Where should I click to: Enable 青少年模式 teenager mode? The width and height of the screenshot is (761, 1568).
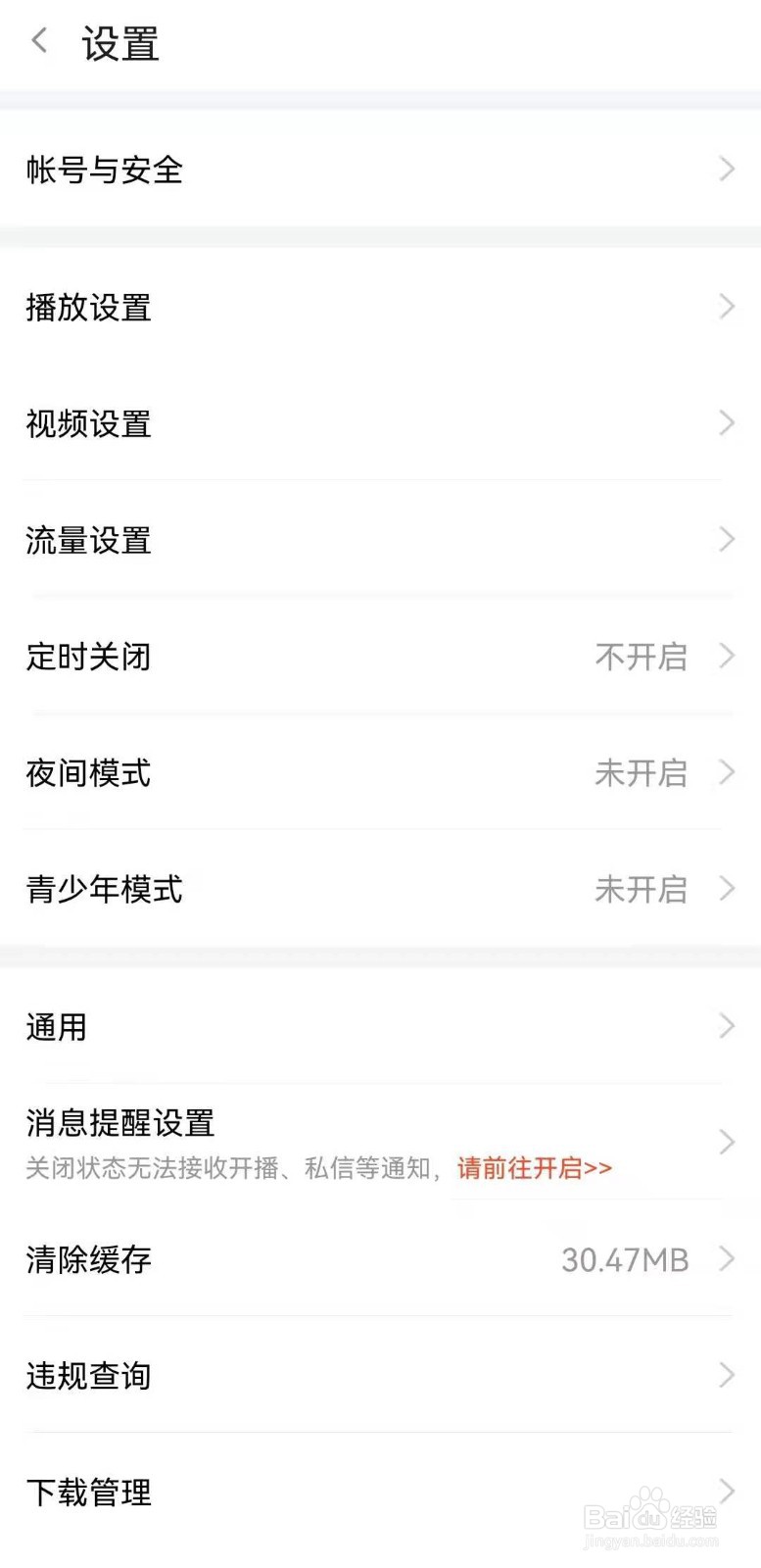click(x=104, y=890)
